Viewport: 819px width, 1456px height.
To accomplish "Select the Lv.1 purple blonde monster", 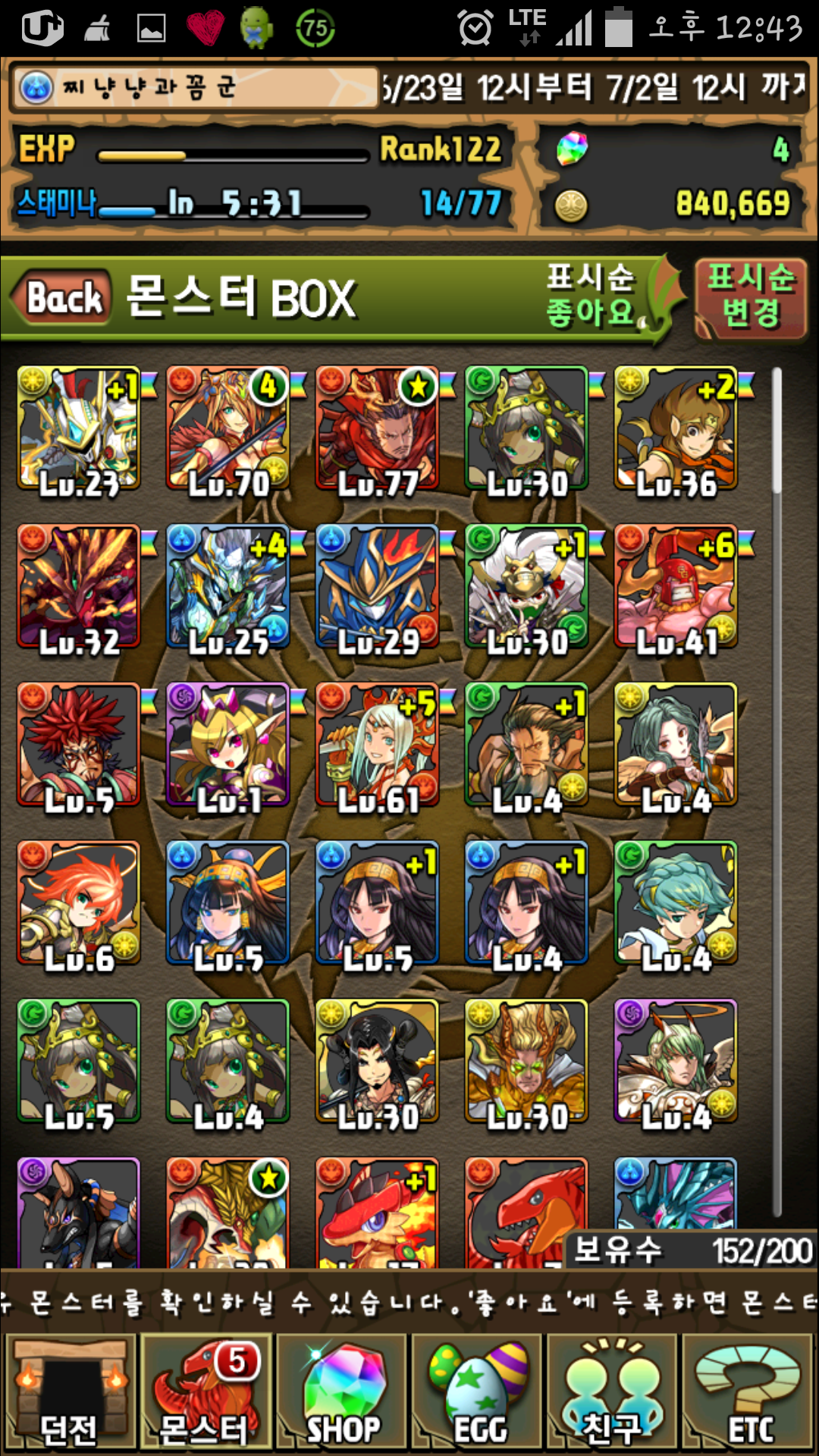I will tap(227, 745).
